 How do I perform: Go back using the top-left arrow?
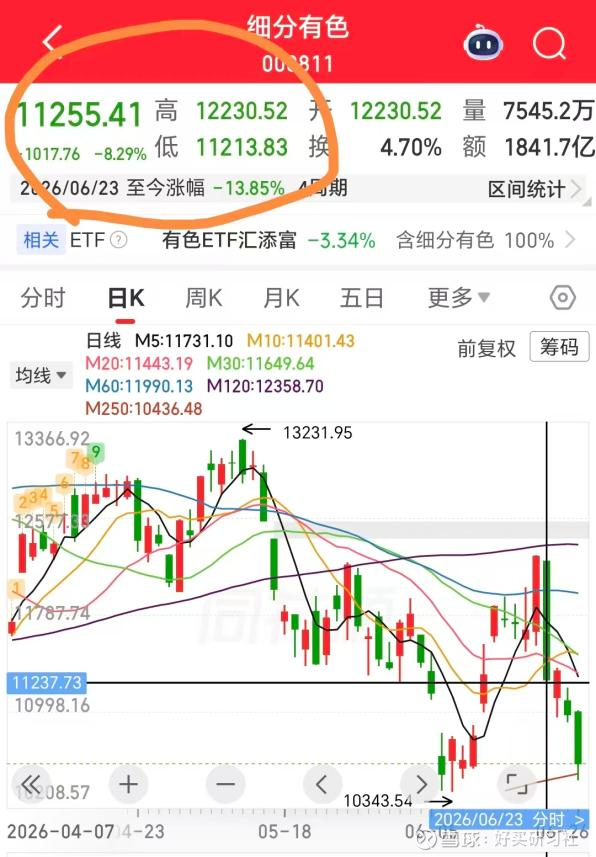52,42
